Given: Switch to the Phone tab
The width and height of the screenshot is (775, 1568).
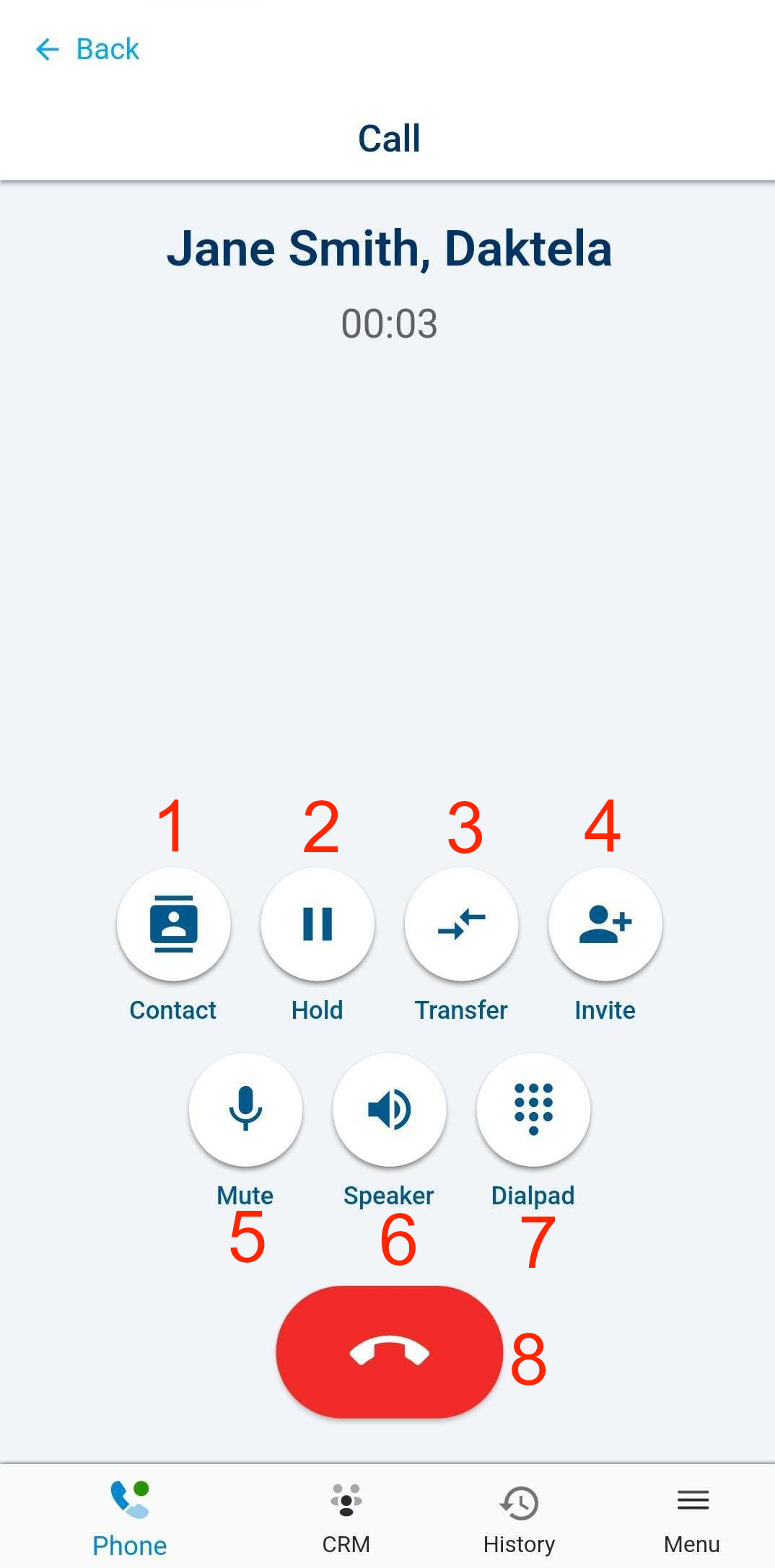Looking at the screenshot, I should click(129, 1515).
